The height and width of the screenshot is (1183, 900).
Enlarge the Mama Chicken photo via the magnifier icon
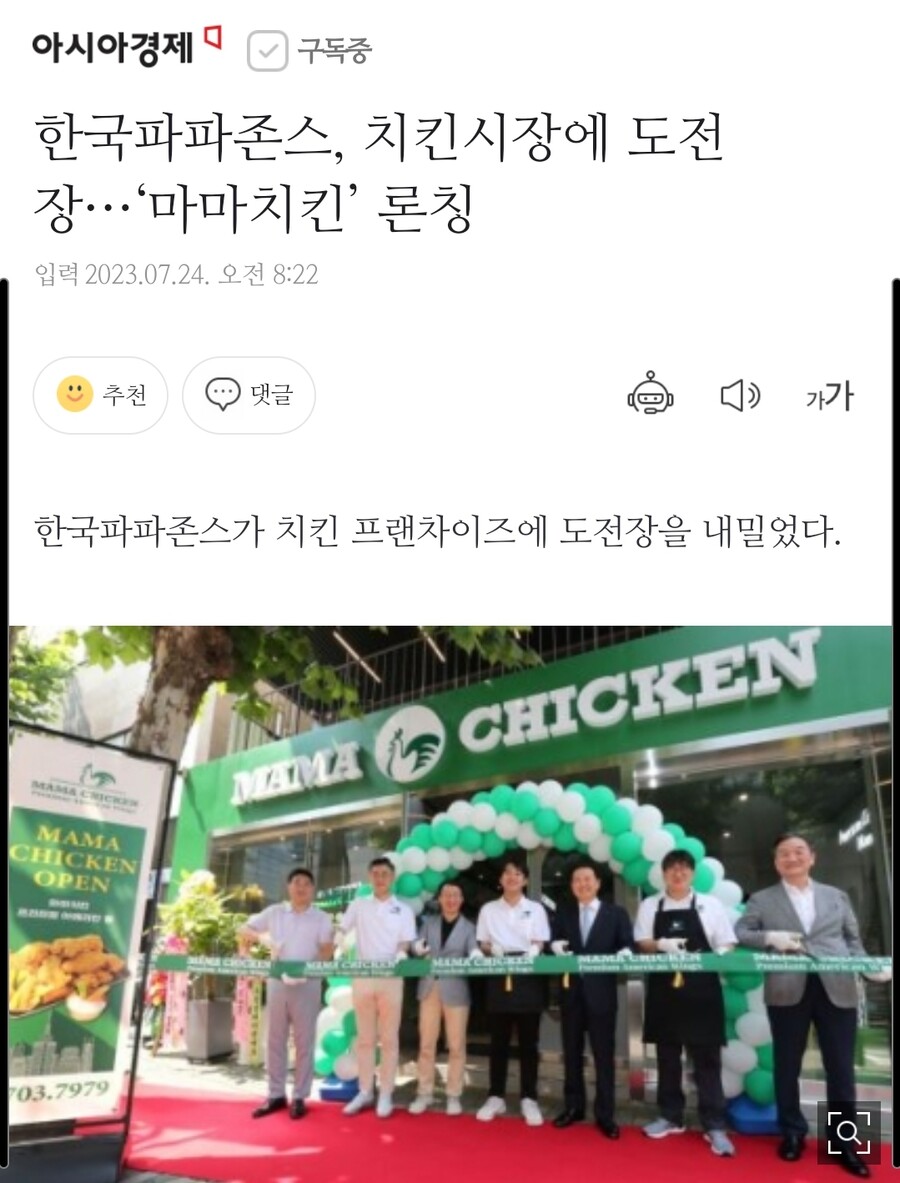point(849,1133)
